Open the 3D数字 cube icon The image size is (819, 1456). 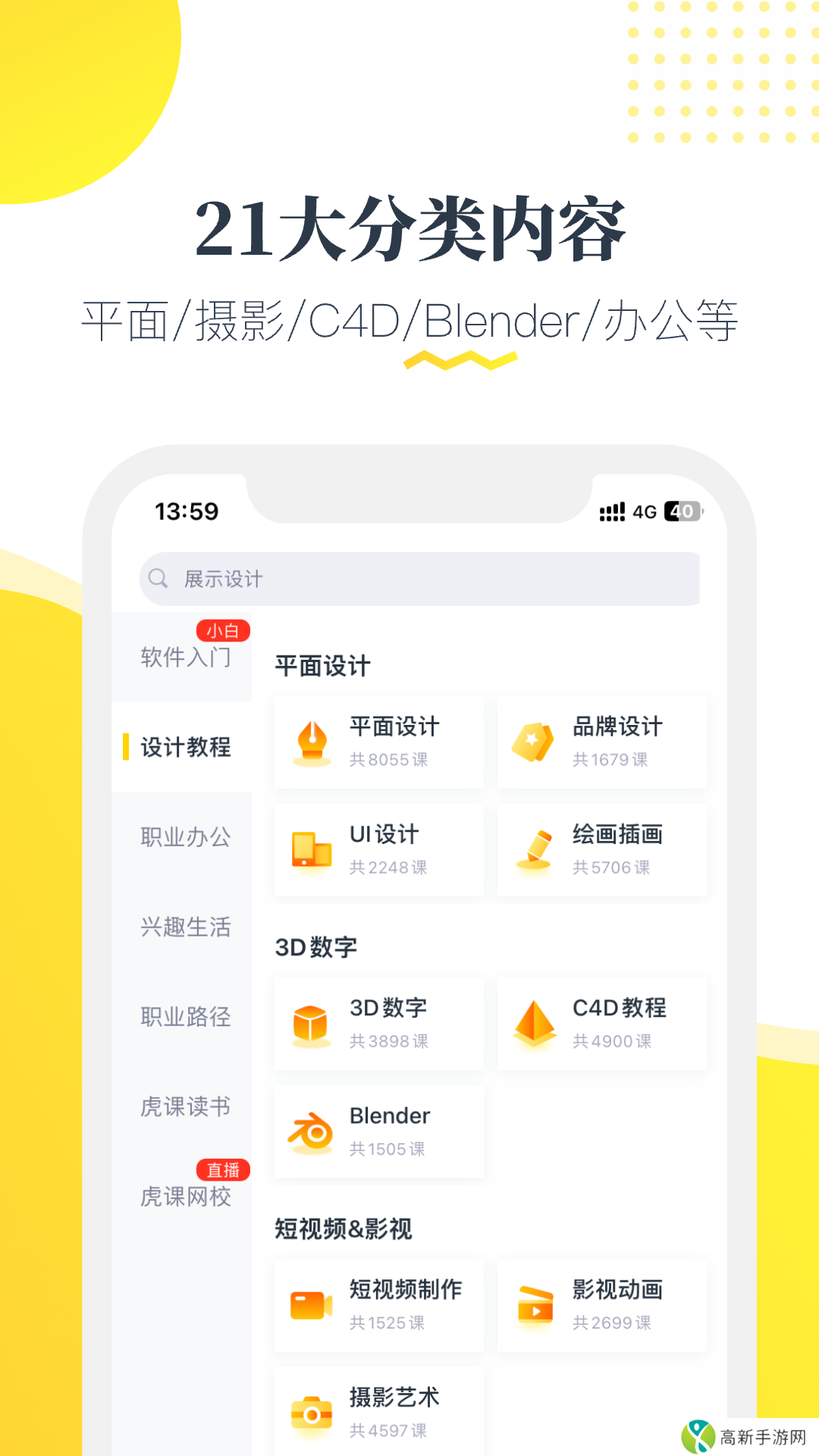point(309,1024)
